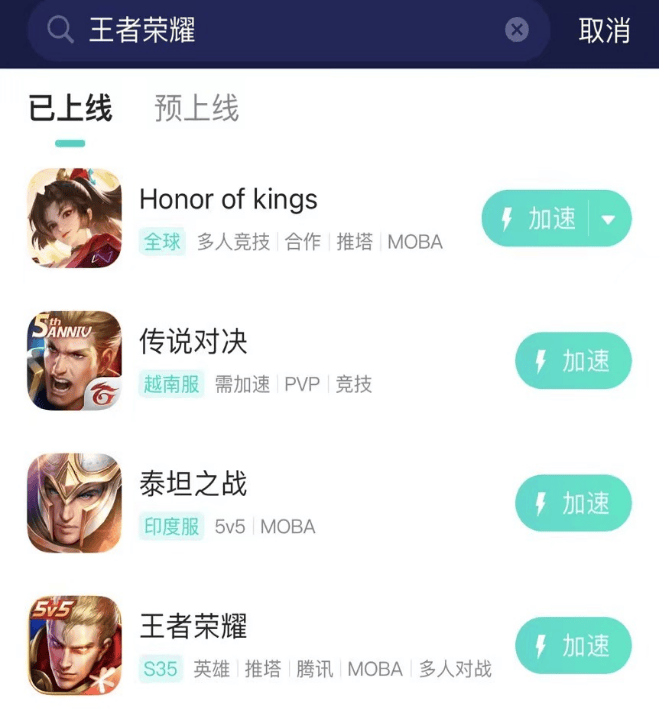View details for 泰坦之战

click(193, 485)
